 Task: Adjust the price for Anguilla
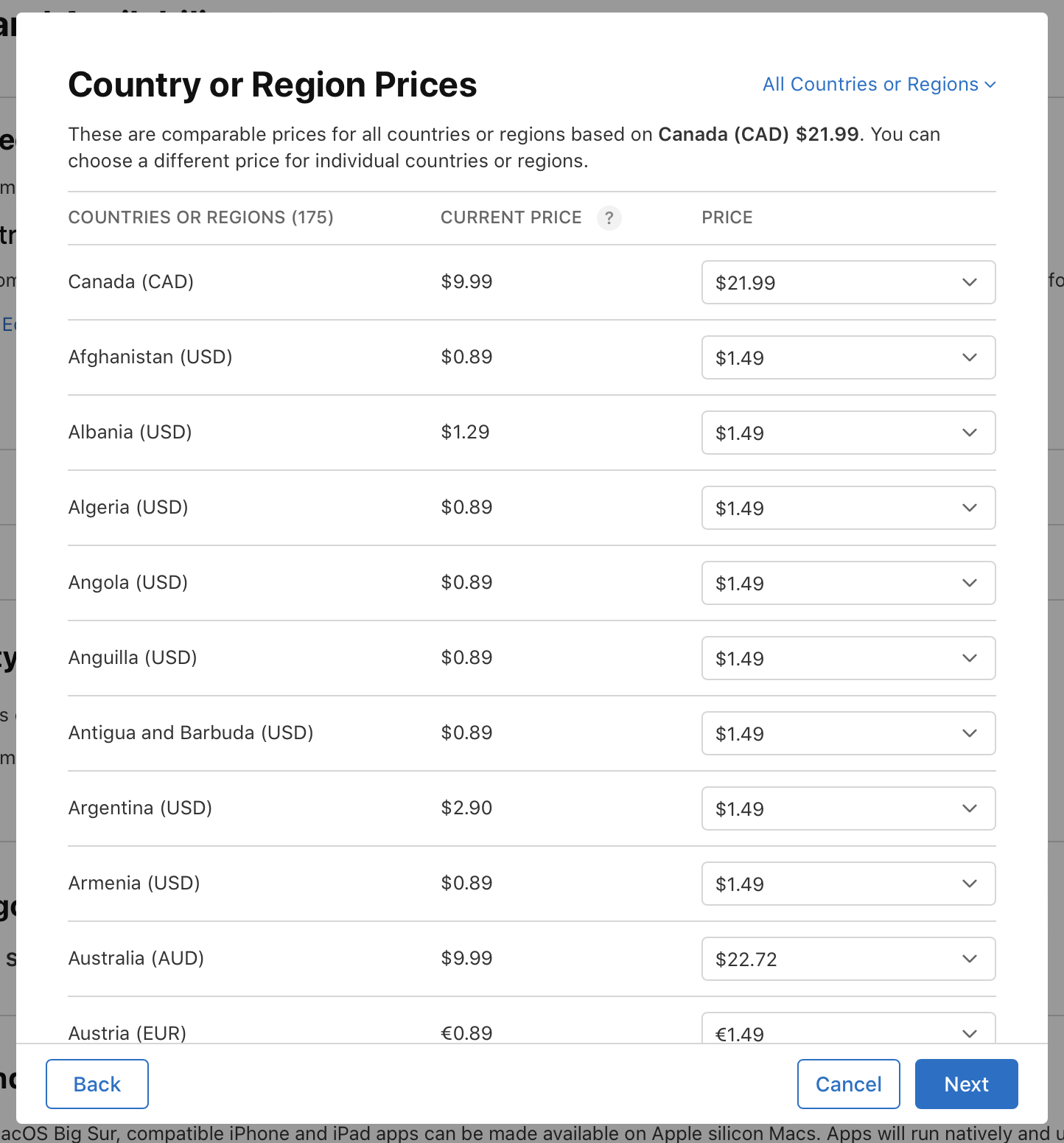point(848,658)
